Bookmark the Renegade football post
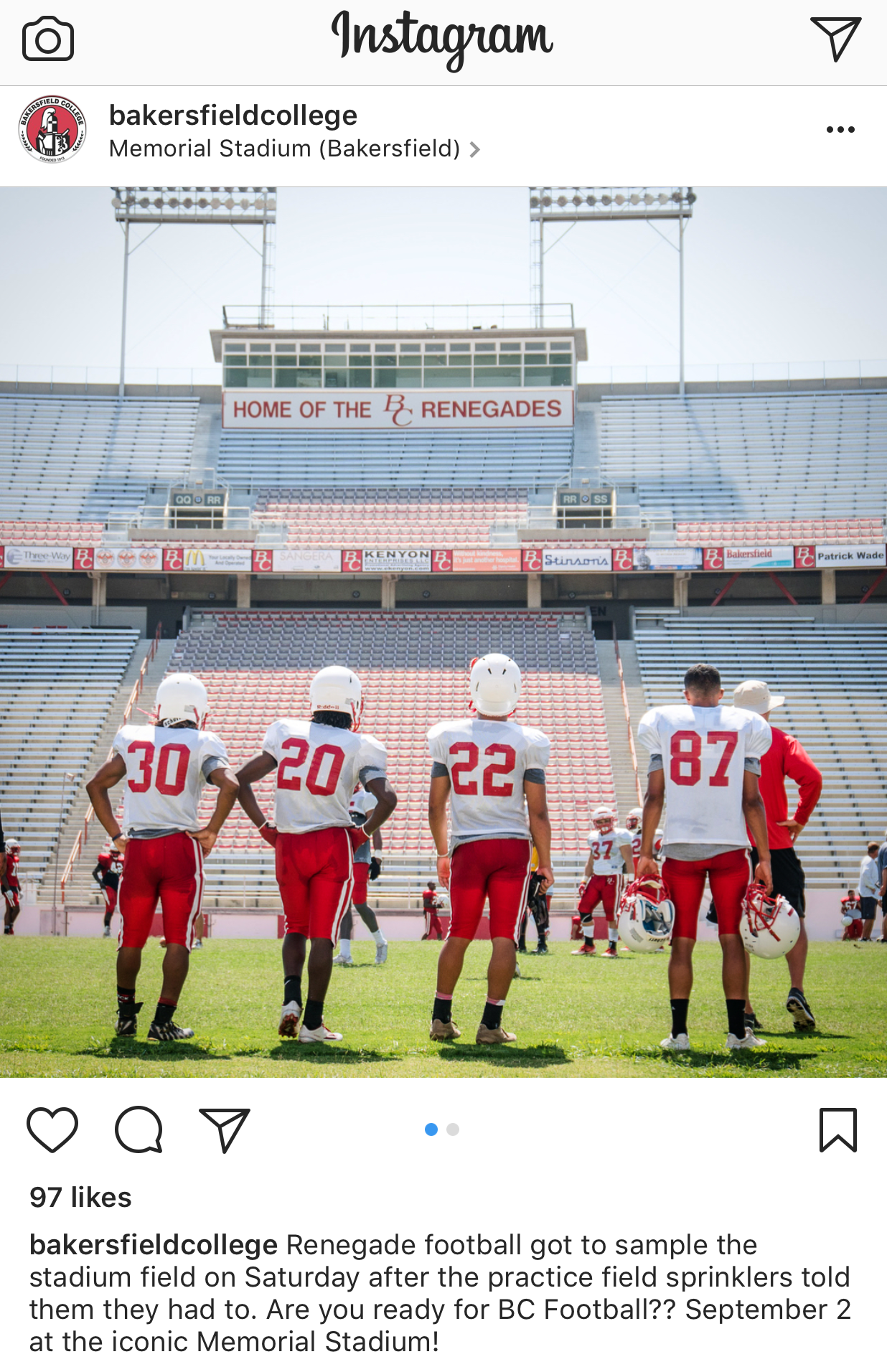This screenshot has height=1372, width=887. point(838,1129)
